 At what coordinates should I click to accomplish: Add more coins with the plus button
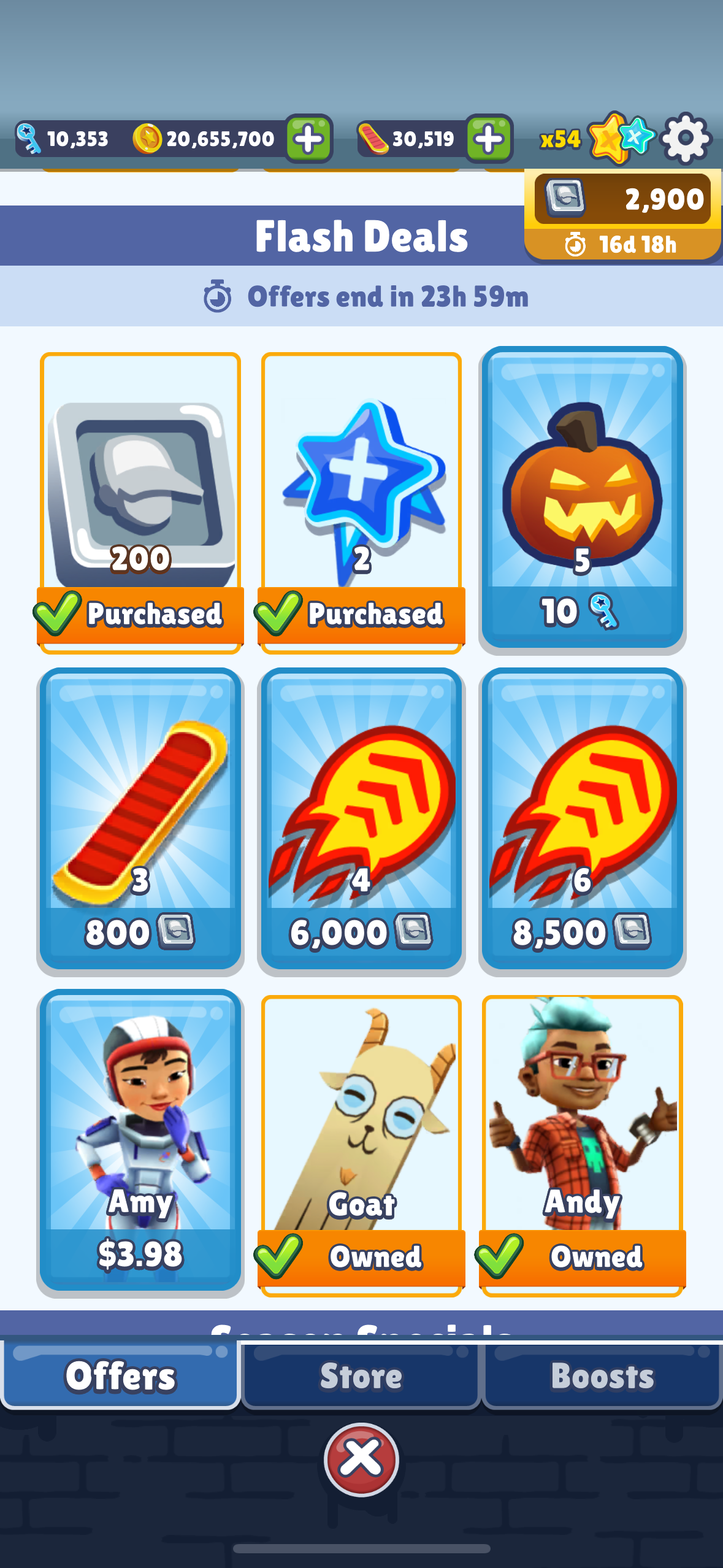coord(308,139)
